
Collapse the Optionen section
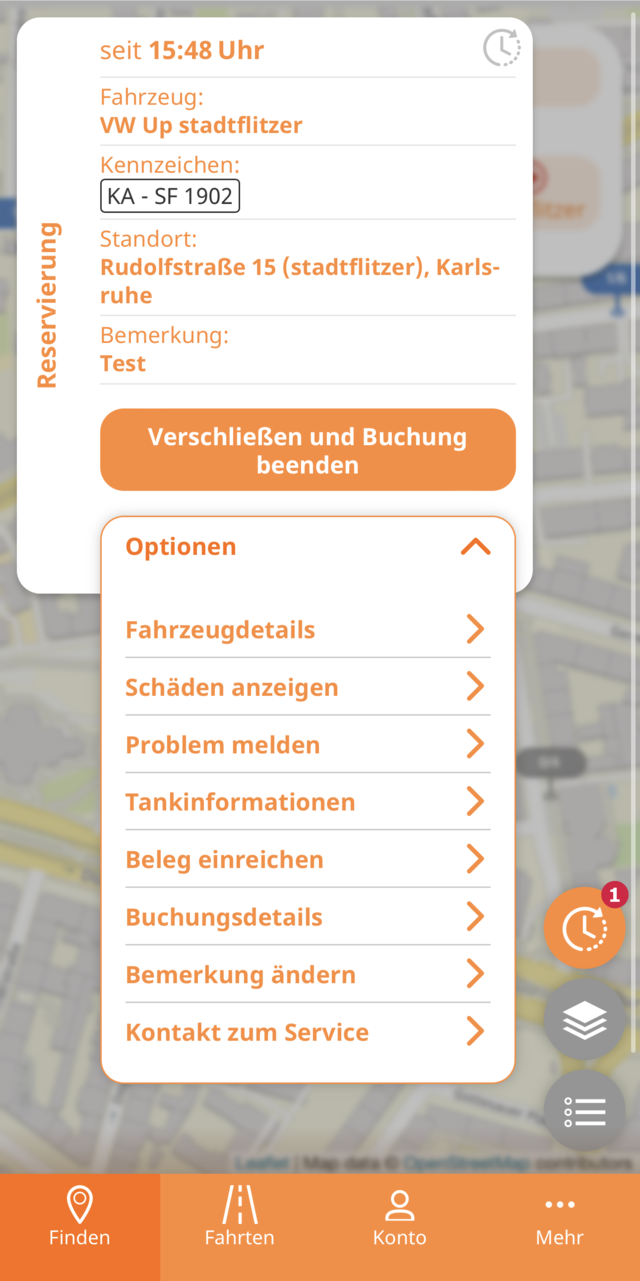(475, 547)
